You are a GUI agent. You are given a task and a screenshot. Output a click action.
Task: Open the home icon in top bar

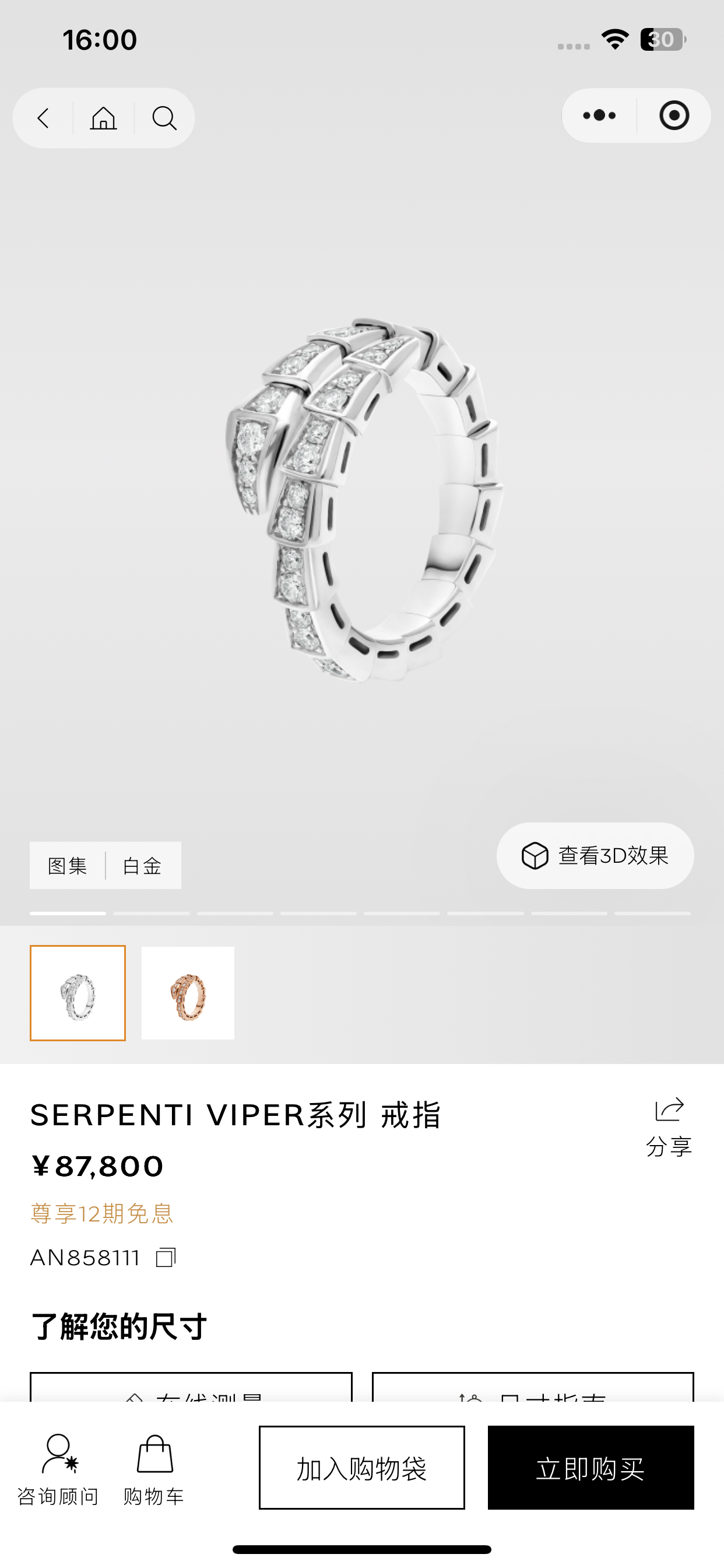[x=103, y=118]
